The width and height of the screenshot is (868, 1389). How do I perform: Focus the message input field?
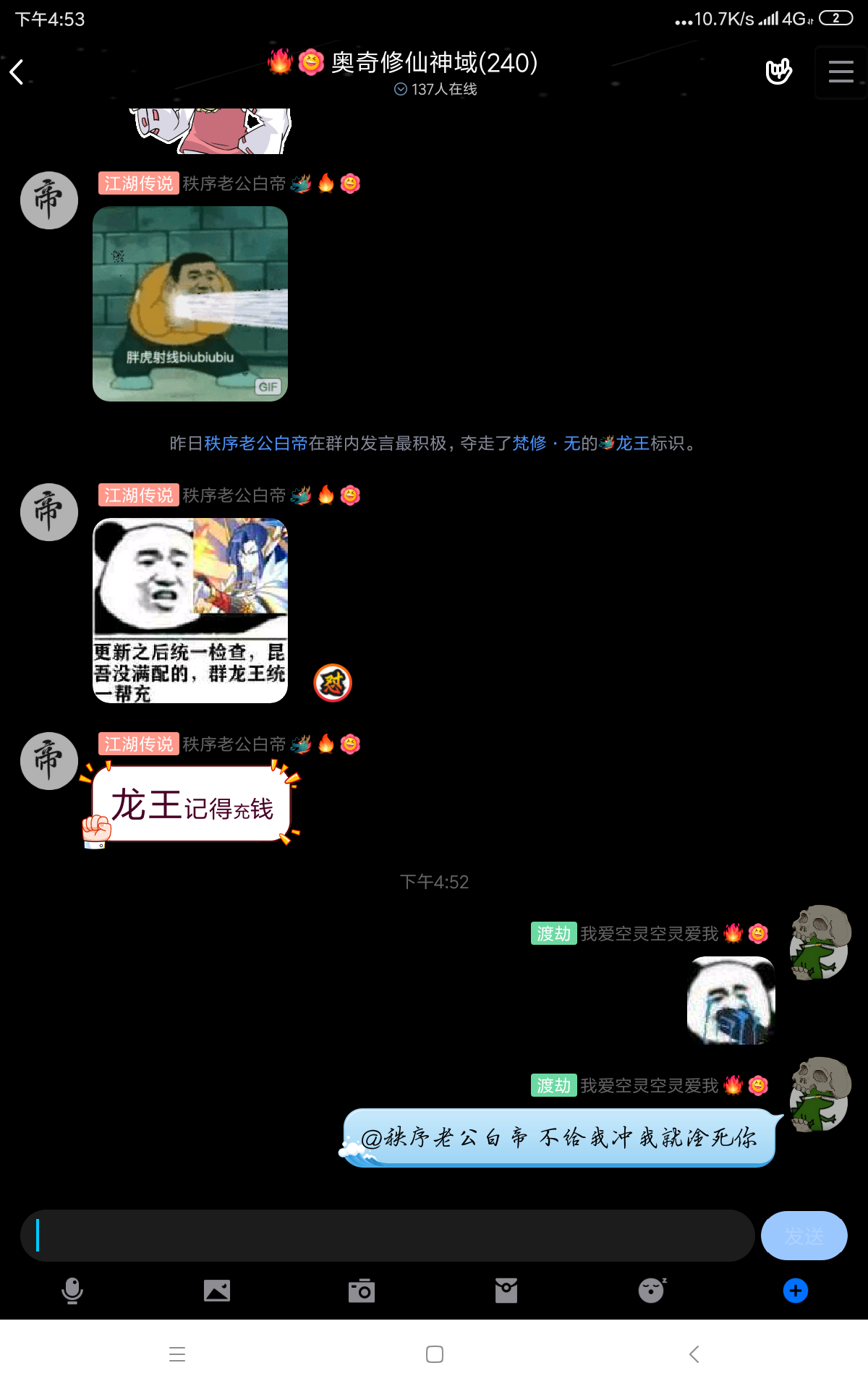(387, 1236)
